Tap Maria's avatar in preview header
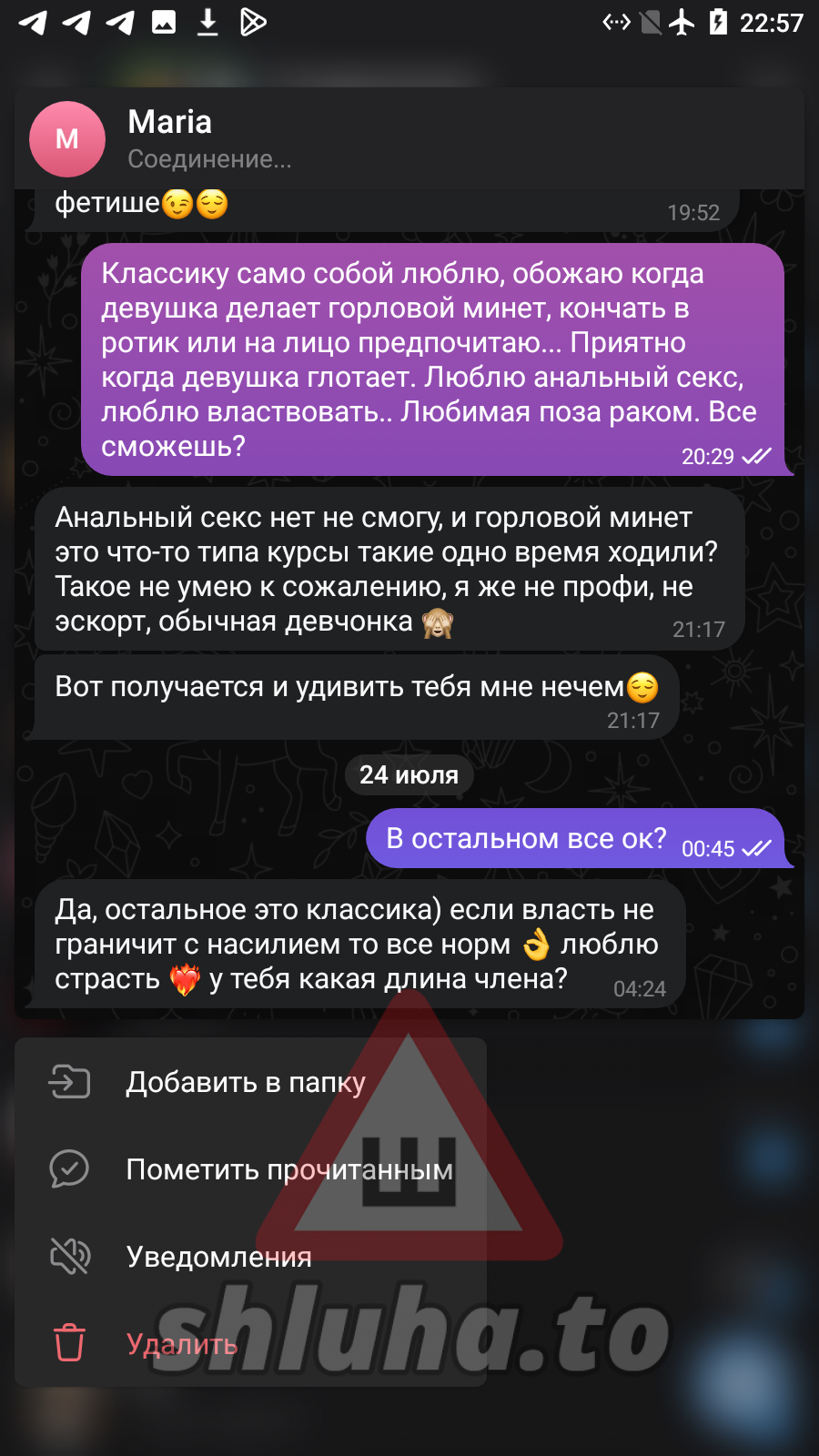The width and height of the screenshot is (819, 1456). click(x=67, y=139)
